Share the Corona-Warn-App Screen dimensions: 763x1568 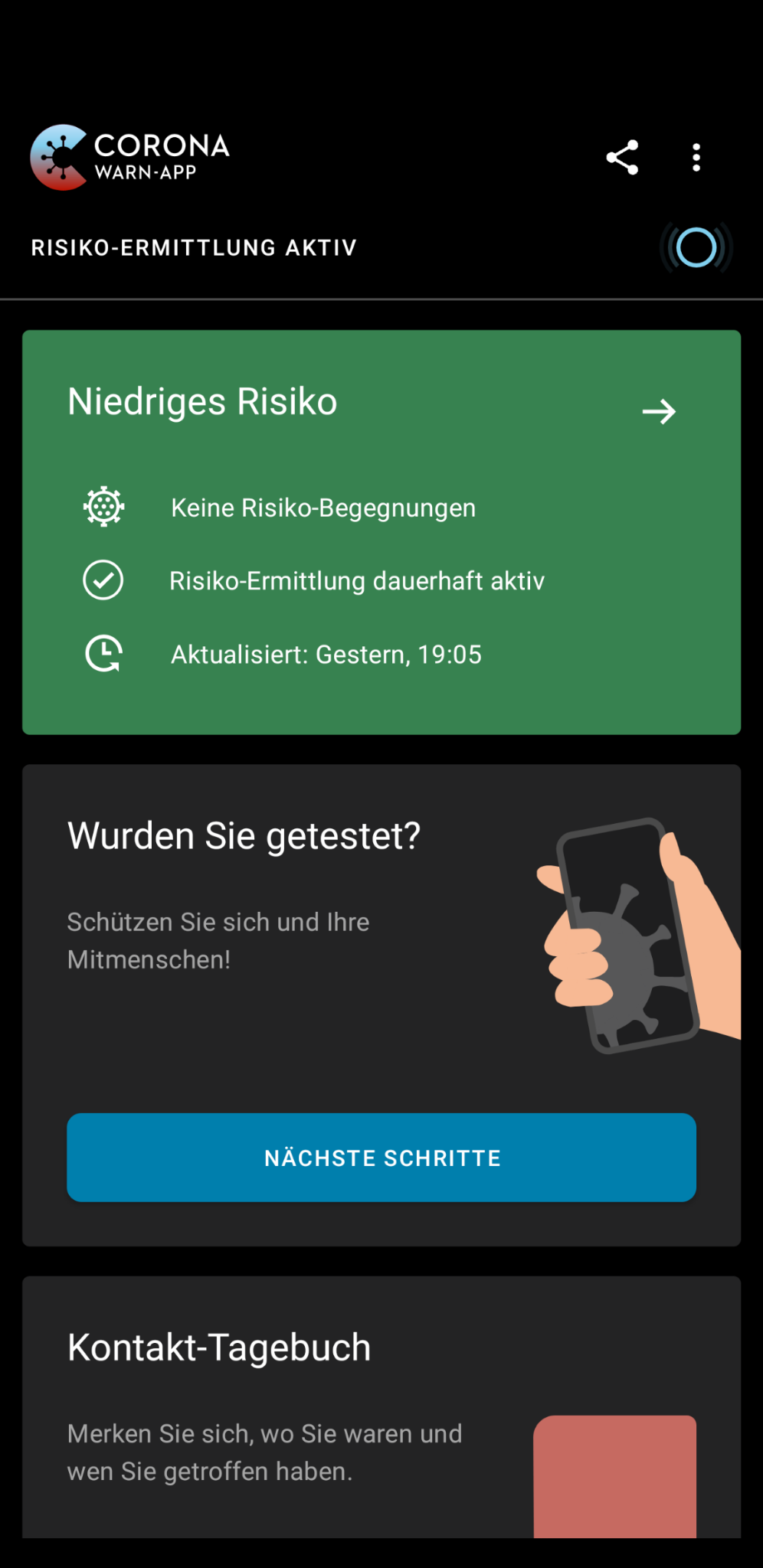(622, 158)
